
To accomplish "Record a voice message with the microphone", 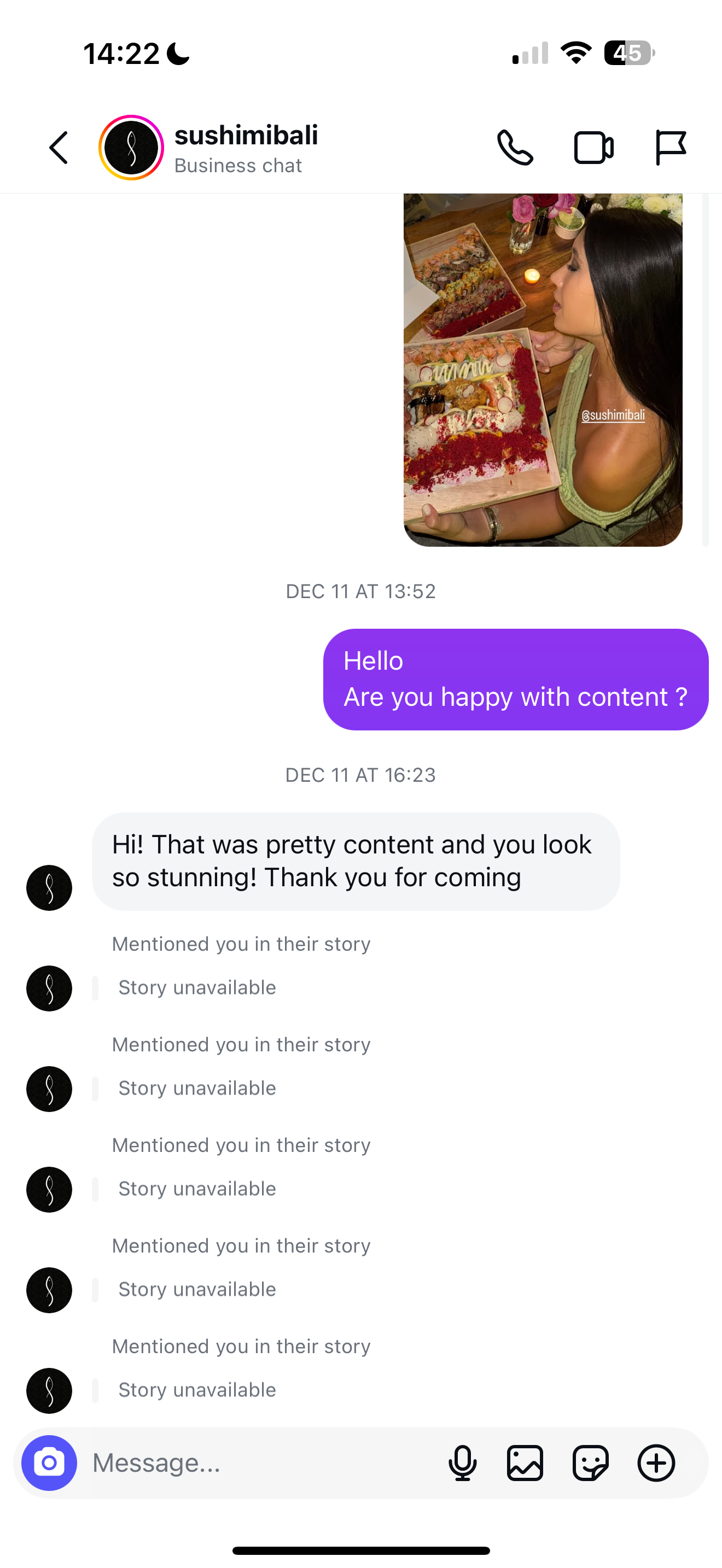I will tap(463, 1462).
